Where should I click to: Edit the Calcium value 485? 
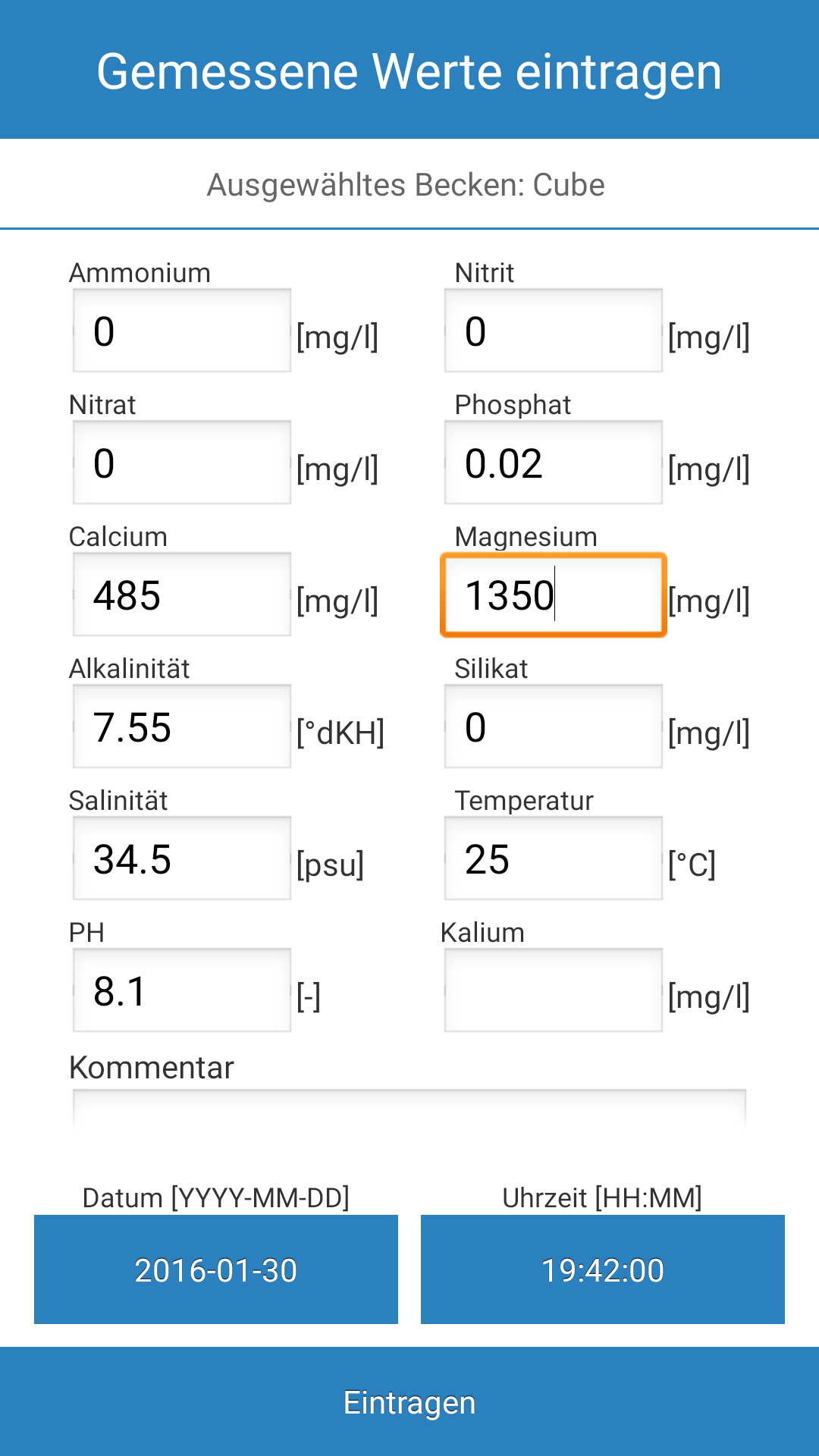(x=181, y=595)
